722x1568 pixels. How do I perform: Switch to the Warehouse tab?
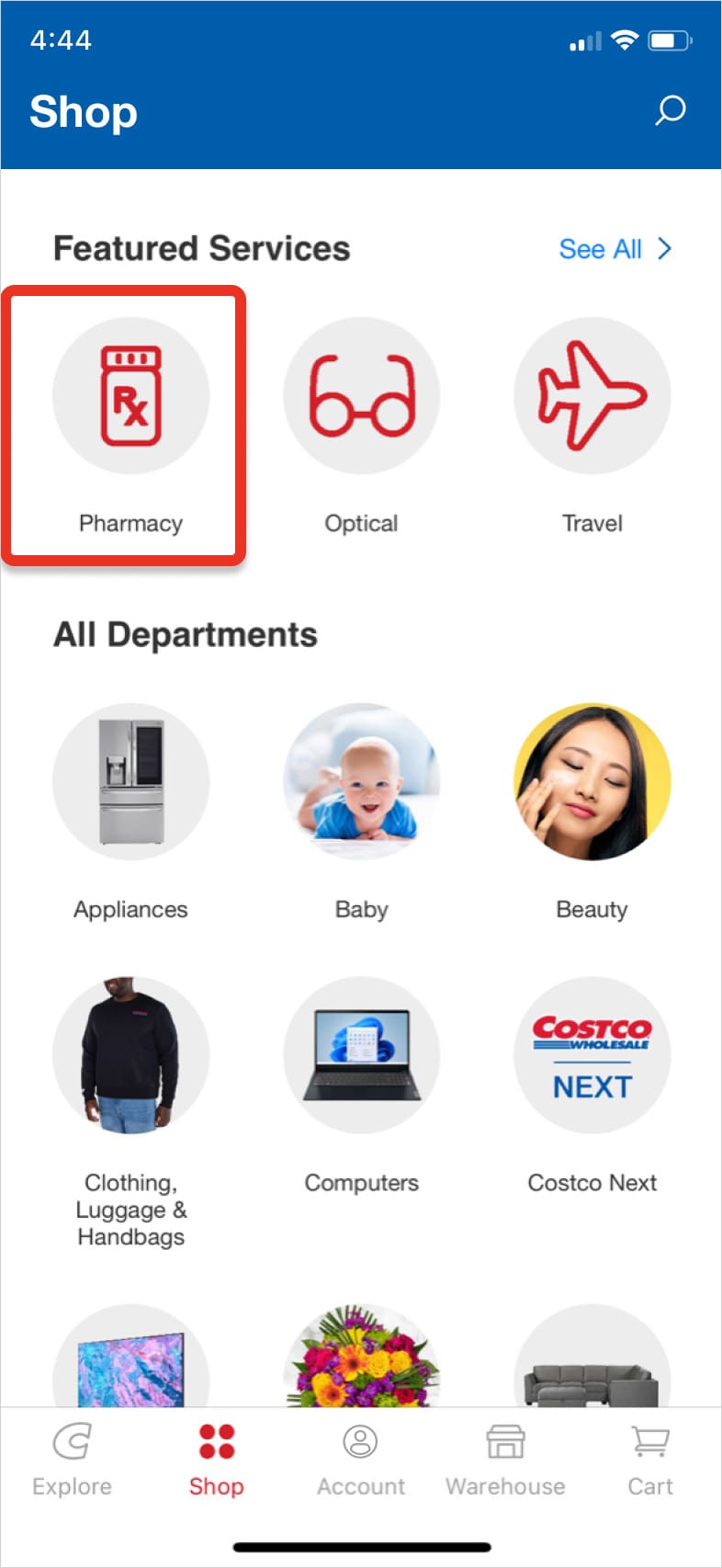pyautogui.click(x=505, y=1460)
